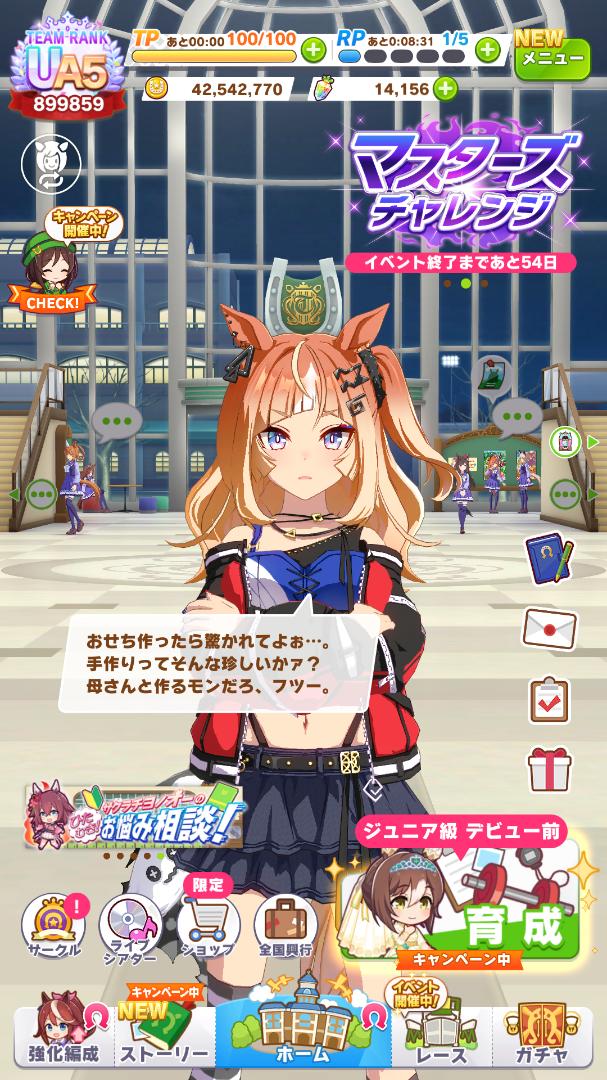Open the mail envelope icon
Screen dimensions: 607x1080
click(548, 628)
